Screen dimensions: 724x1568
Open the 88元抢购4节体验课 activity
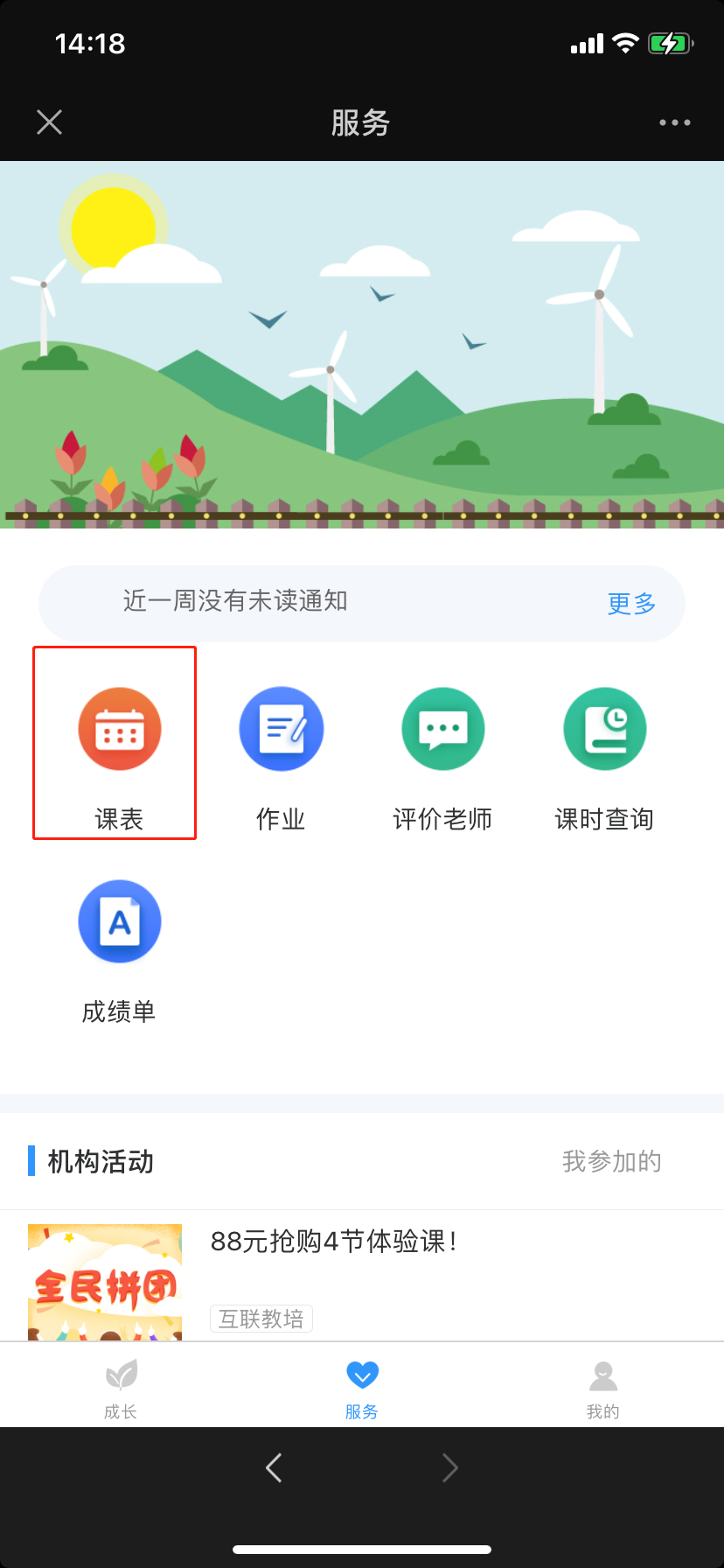point(333,1242)
